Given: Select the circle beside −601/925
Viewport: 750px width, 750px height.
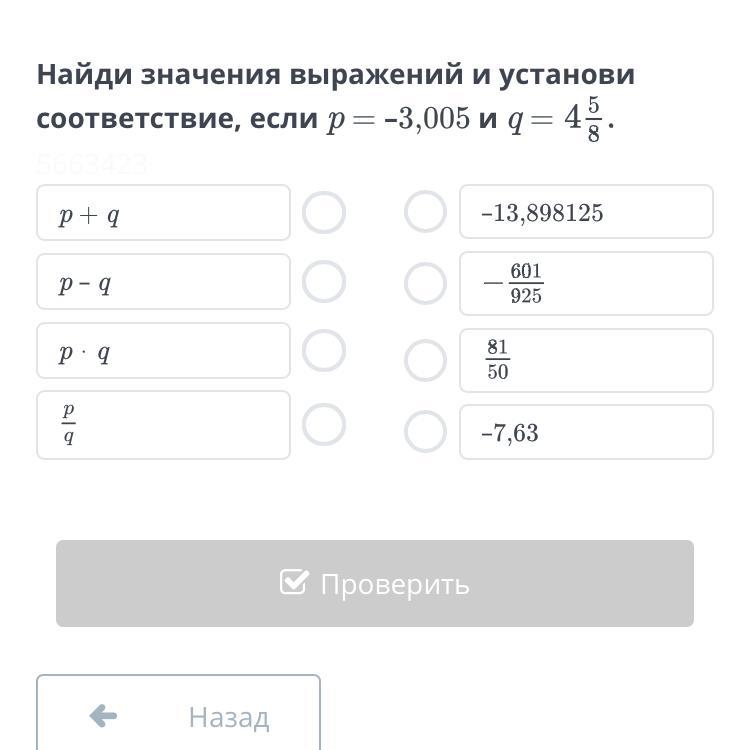Looking at the screenshot, I should coord(425,283).
